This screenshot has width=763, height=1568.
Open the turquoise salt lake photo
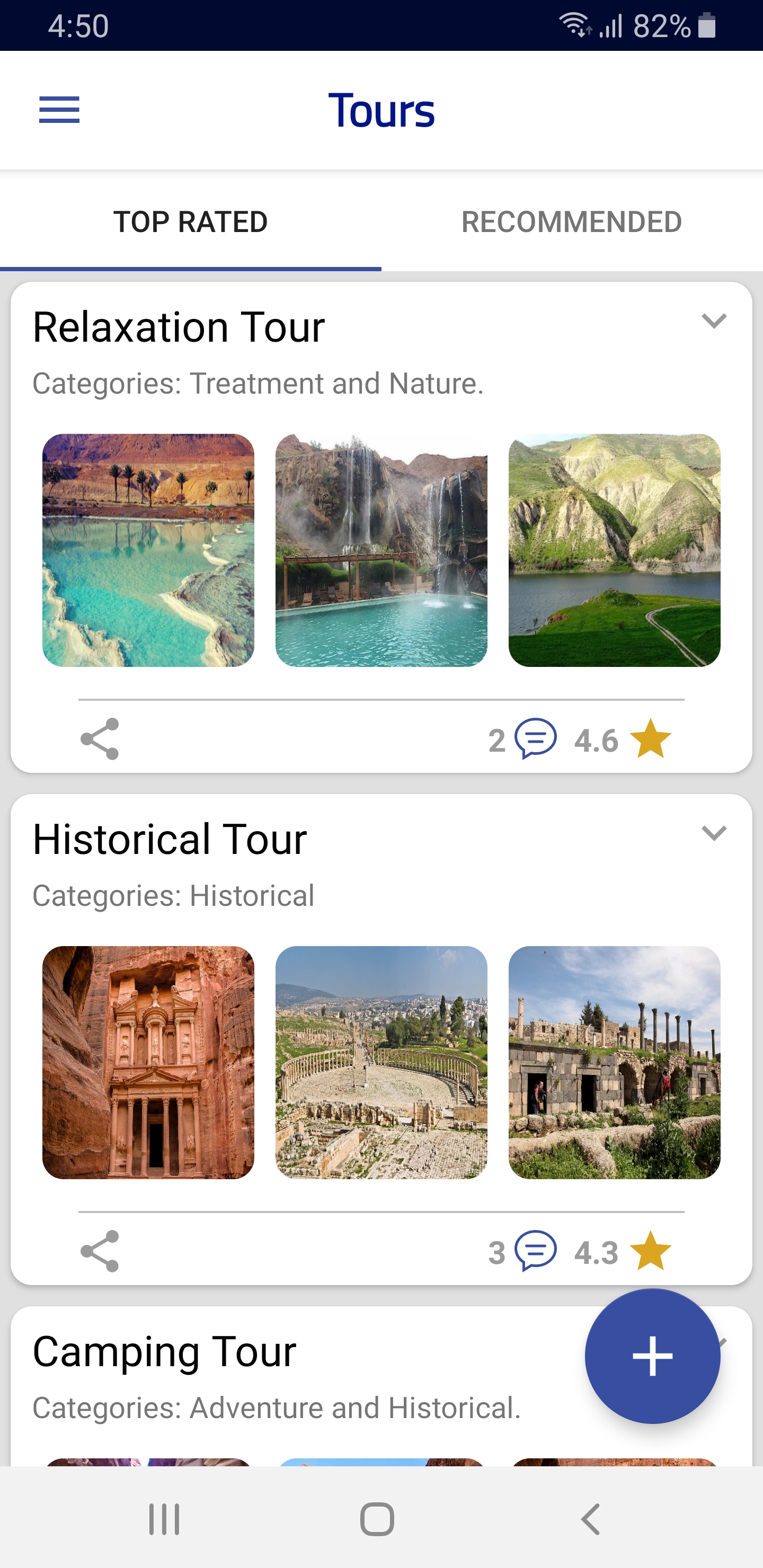coord(148,550)
